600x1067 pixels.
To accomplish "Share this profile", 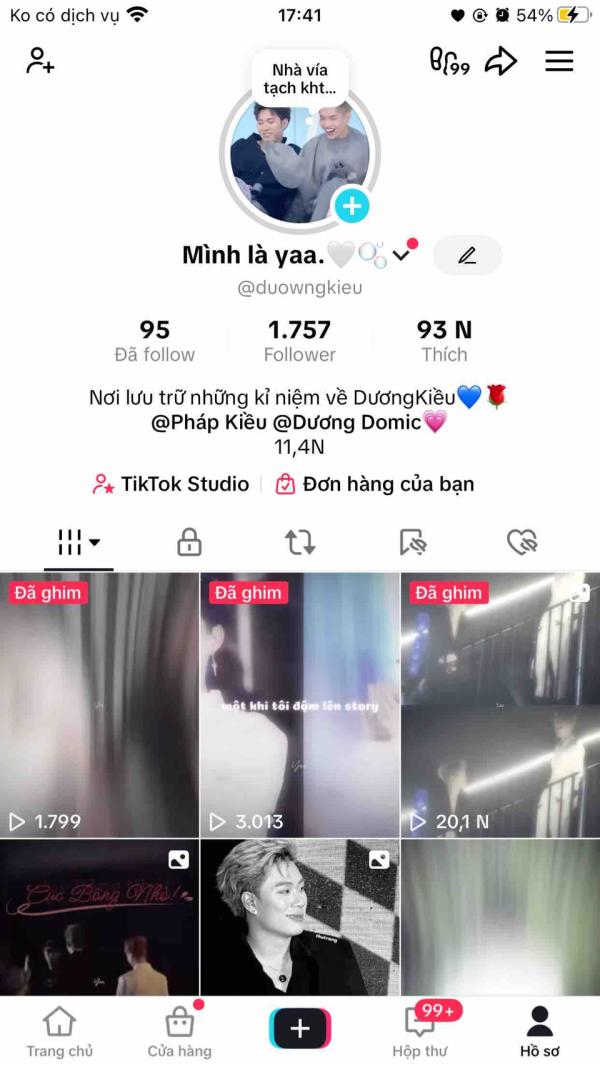I will coord(500,61).
